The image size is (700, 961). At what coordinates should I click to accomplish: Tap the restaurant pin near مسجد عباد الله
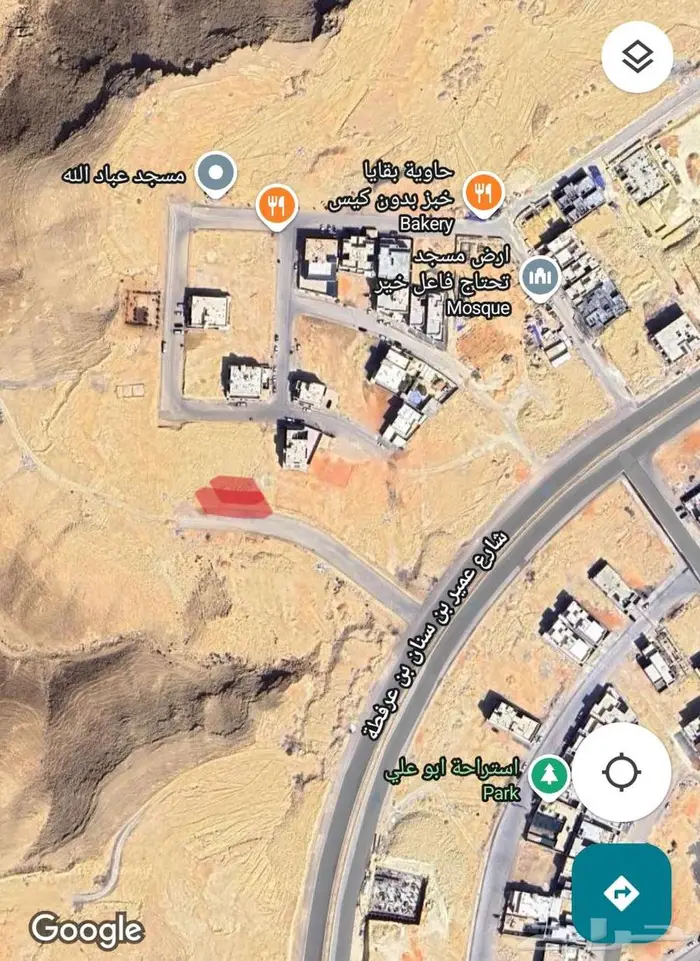tap(276, 207)
